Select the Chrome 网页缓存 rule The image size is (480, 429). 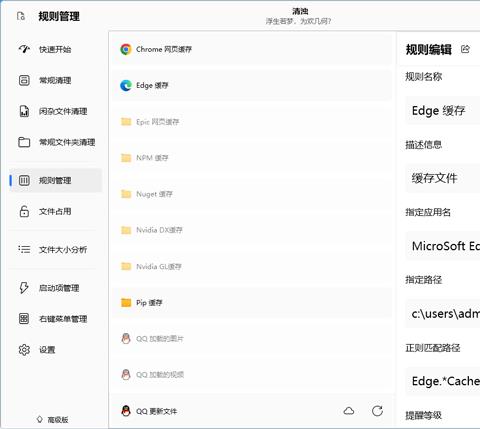[x=252, y=49]
